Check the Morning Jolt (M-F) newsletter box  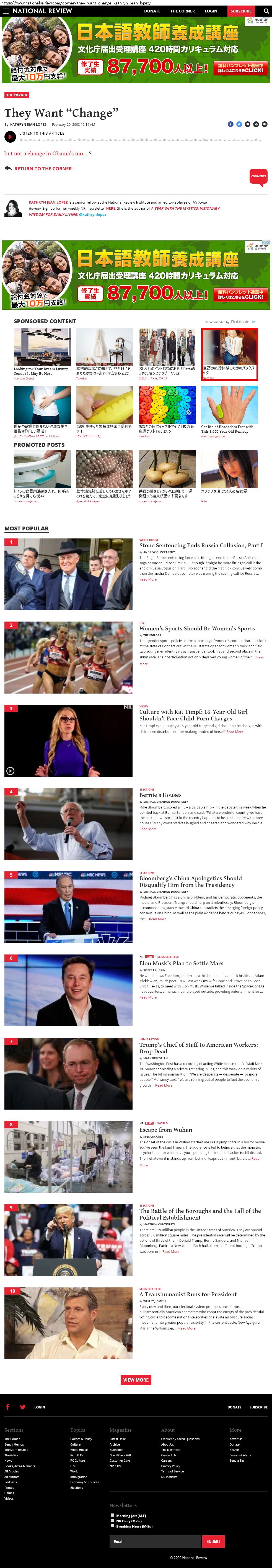coord(112,1516)
